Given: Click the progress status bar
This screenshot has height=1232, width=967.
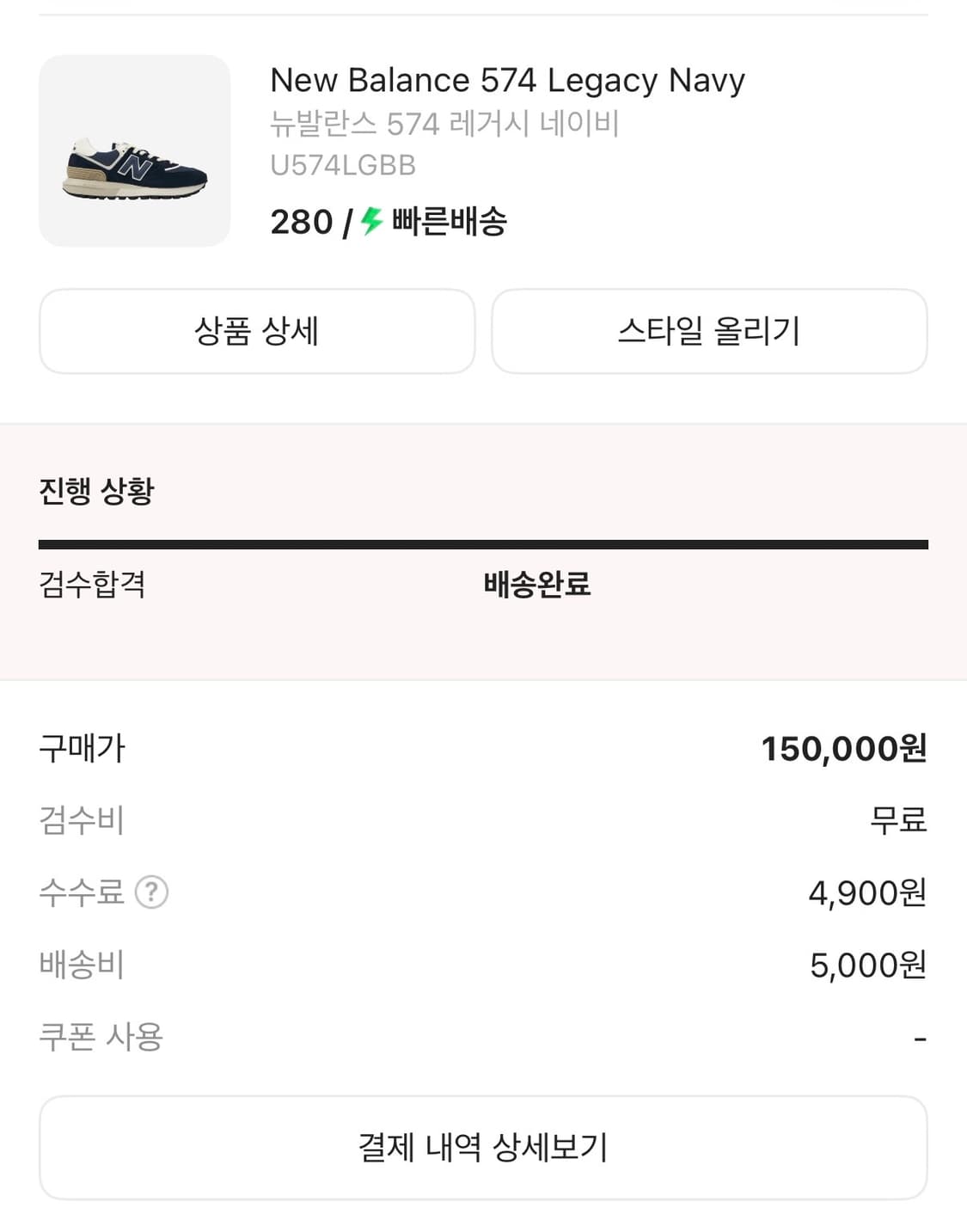Looking at the screenshot, I should [x=483, y=542].
